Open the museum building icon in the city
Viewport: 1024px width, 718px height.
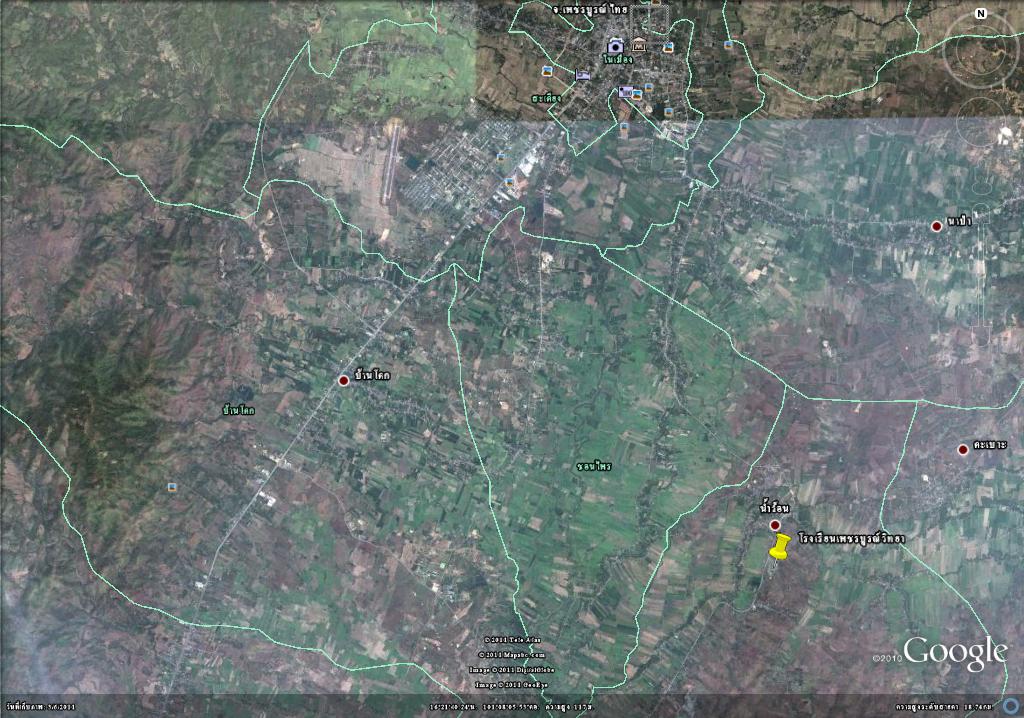pyautogui.click(x=637, y=46)
